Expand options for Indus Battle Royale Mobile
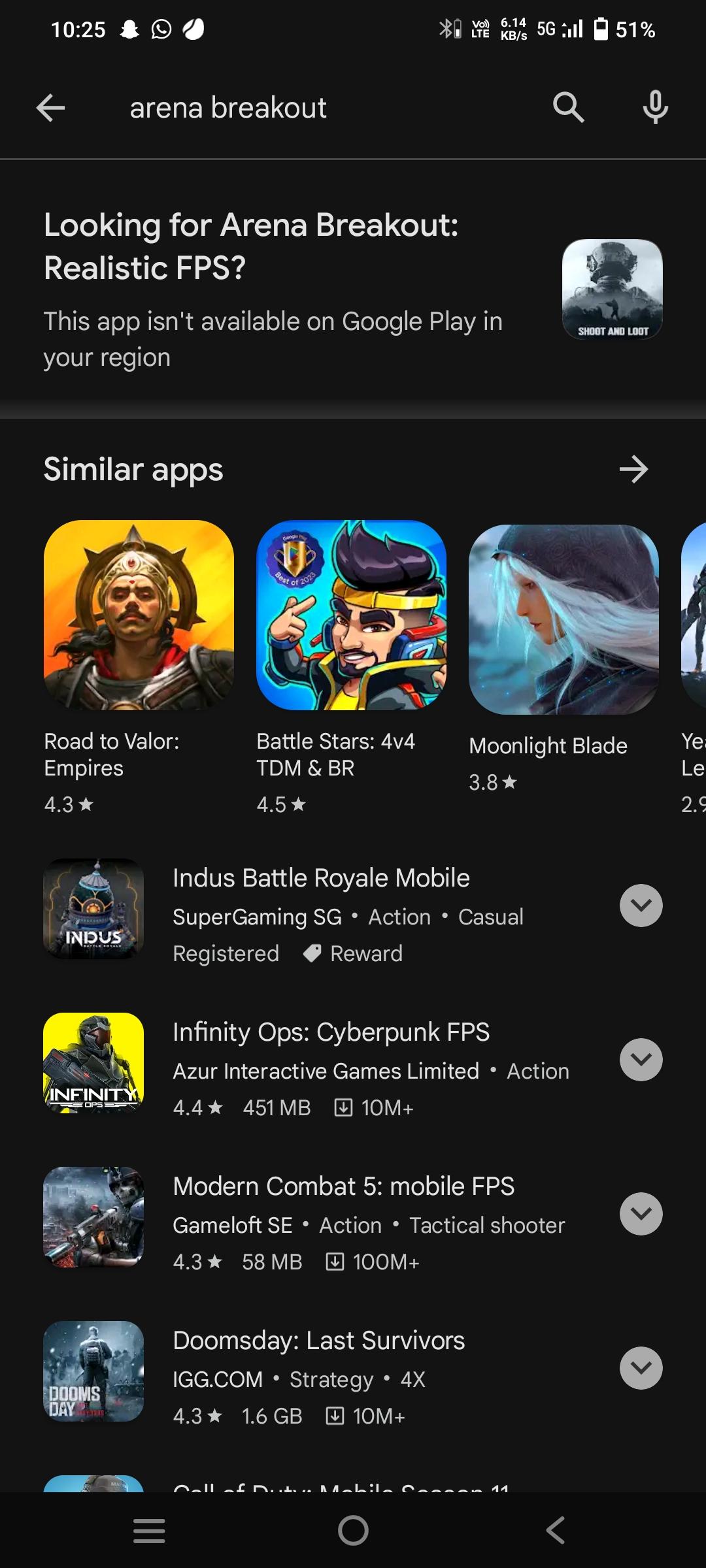Viewport: 706px width, 1568px height. click(x=641, y=906)
